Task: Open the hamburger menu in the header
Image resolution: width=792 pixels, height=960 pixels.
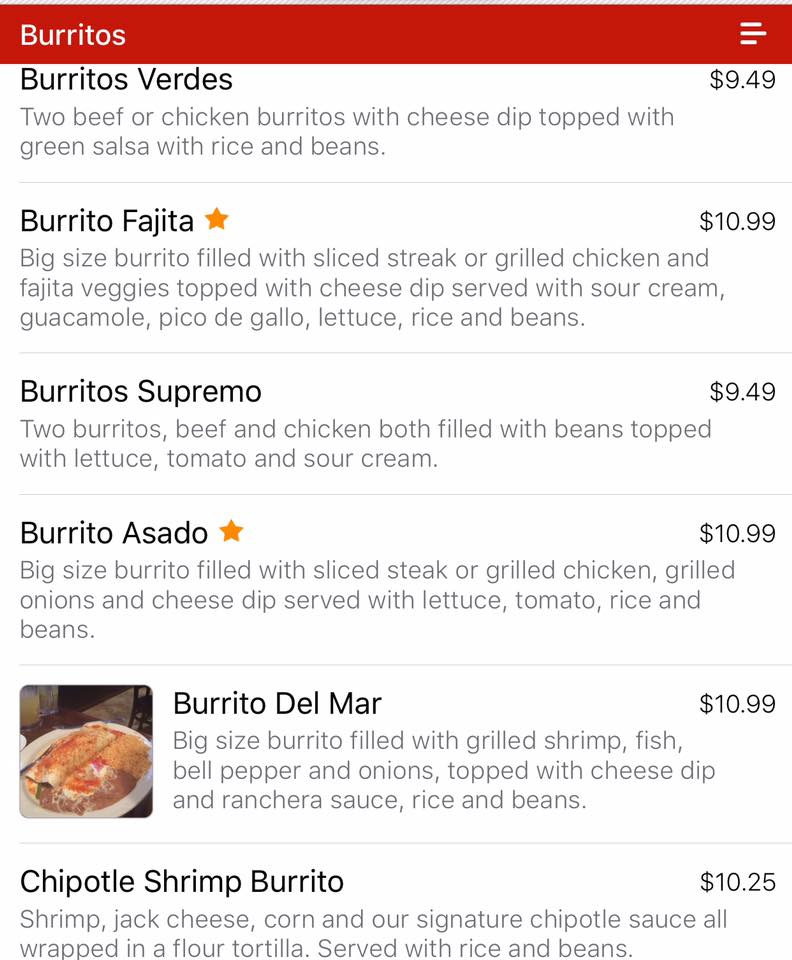Action: pos(753,34)
